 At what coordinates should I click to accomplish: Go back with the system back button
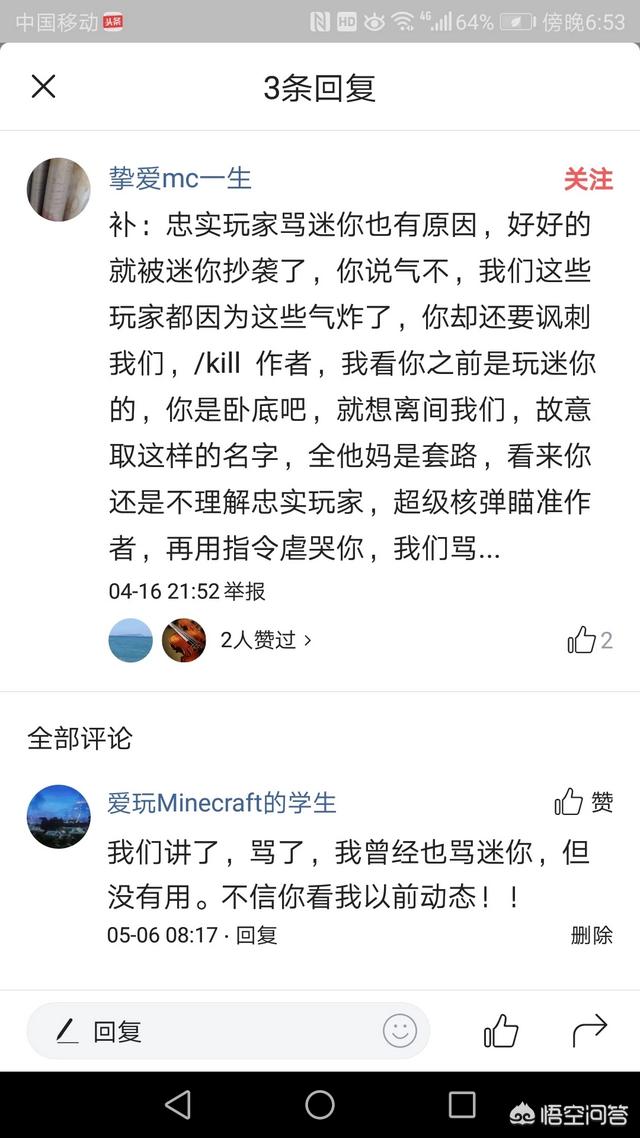pyautogui.click(x=178, y=1104)
